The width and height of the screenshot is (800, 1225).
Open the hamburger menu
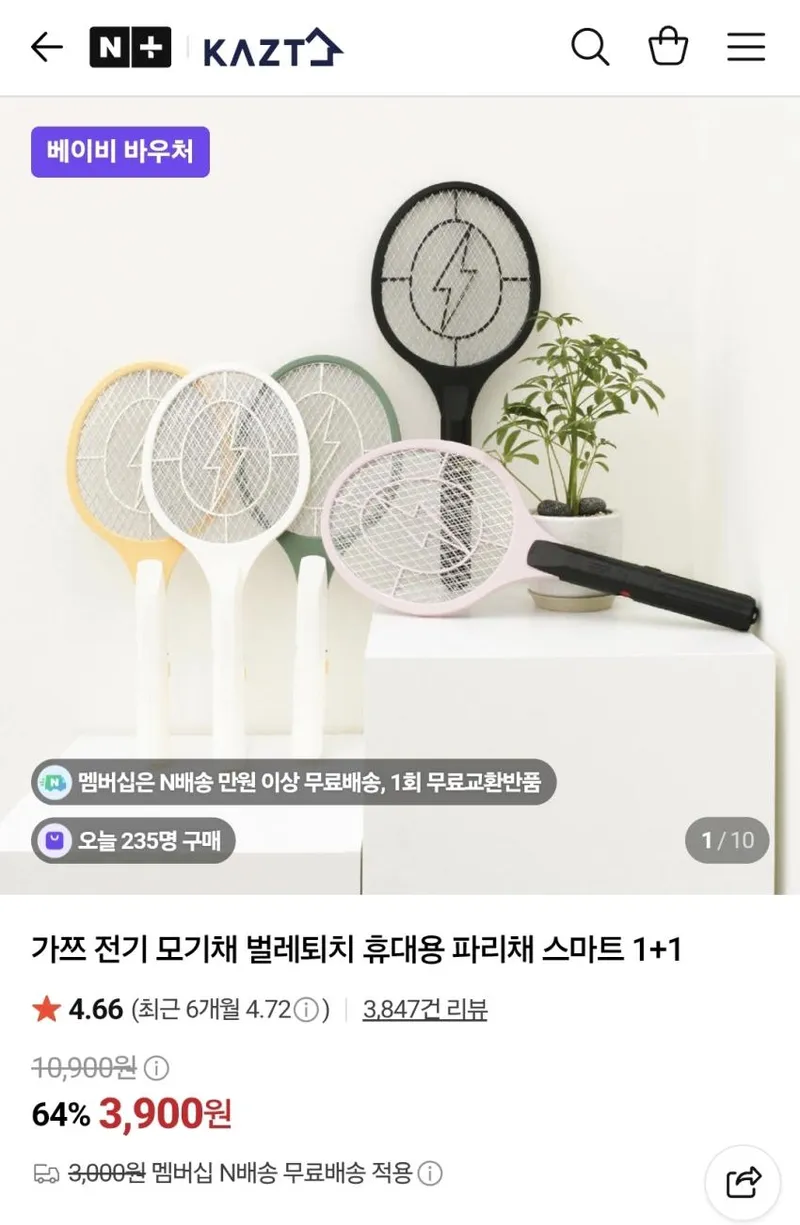(746, 47)
